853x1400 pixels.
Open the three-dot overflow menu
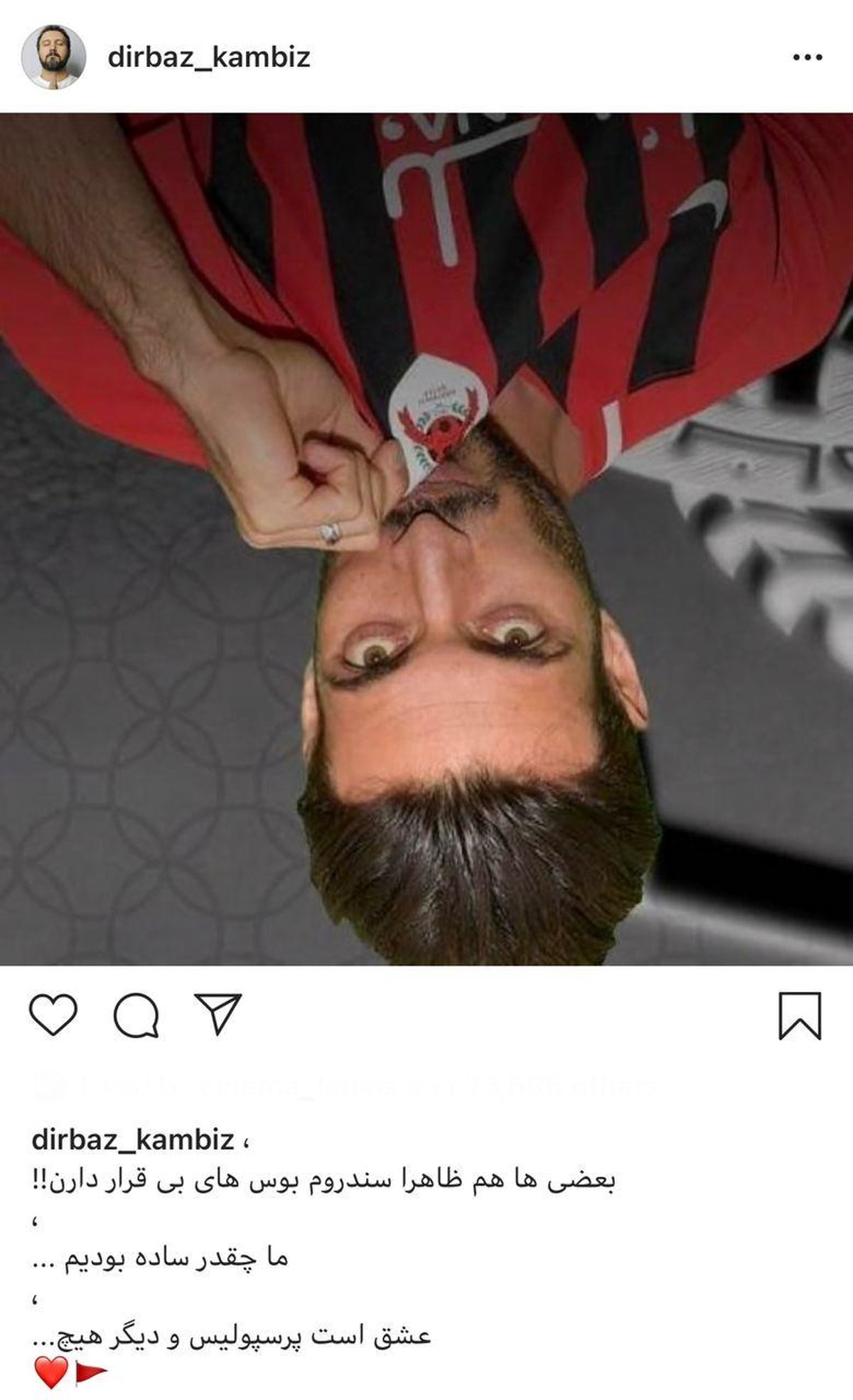[808, 58]
